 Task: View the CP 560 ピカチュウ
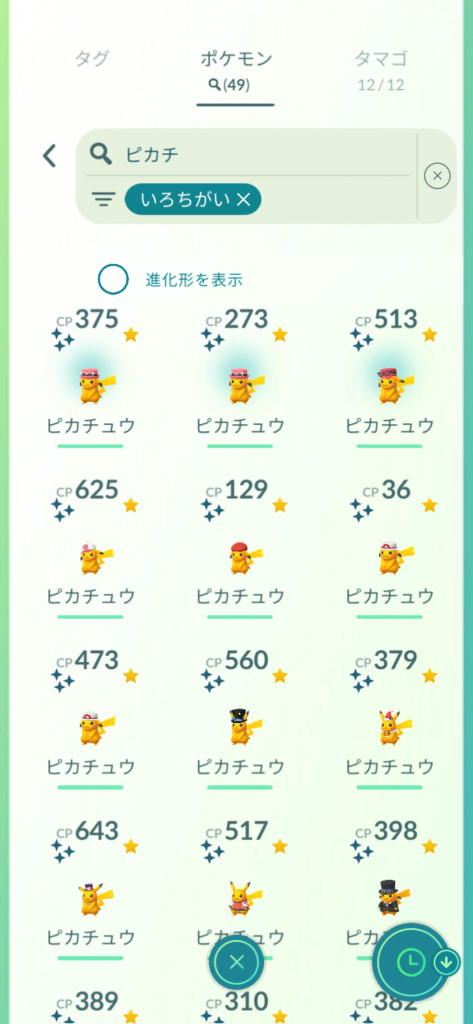point(240,719)
